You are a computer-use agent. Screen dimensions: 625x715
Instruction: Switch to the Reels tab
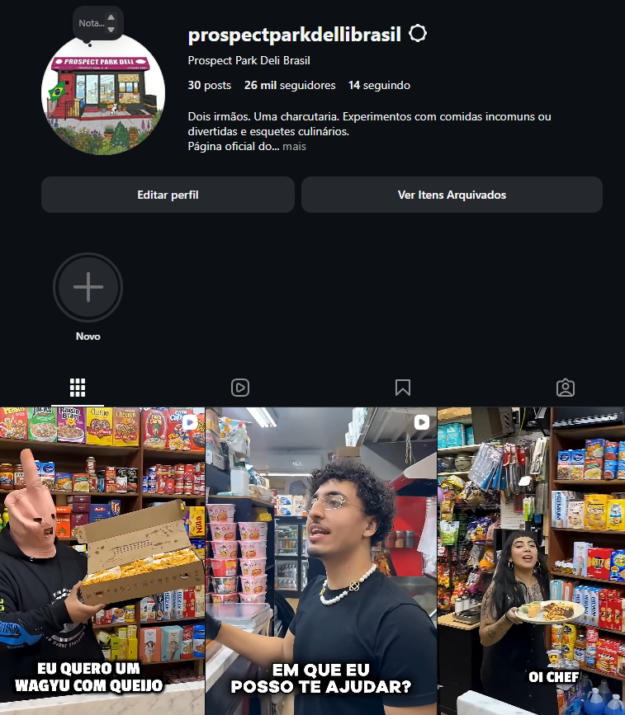[x=240, y=388]
